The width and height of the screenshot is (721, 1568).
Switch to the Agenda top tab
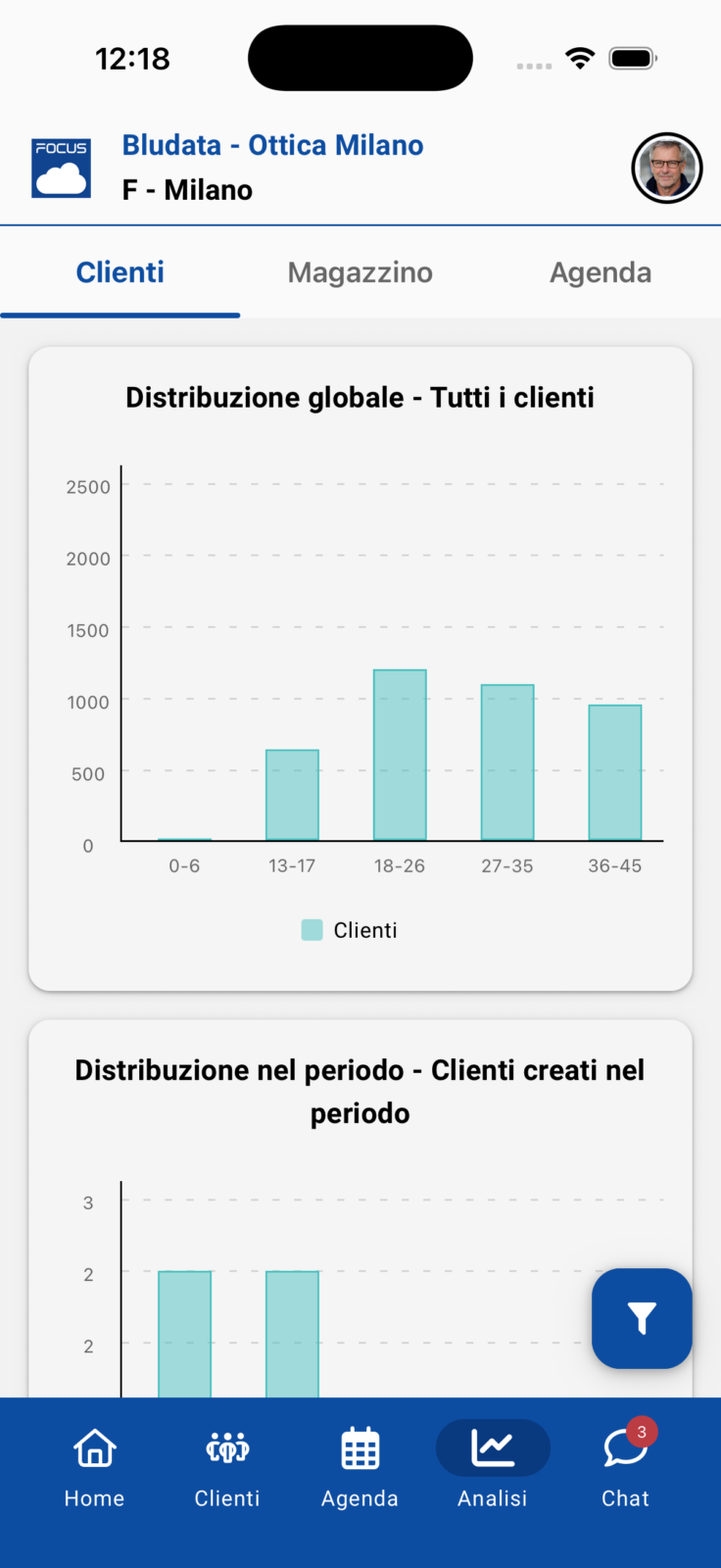600,272
